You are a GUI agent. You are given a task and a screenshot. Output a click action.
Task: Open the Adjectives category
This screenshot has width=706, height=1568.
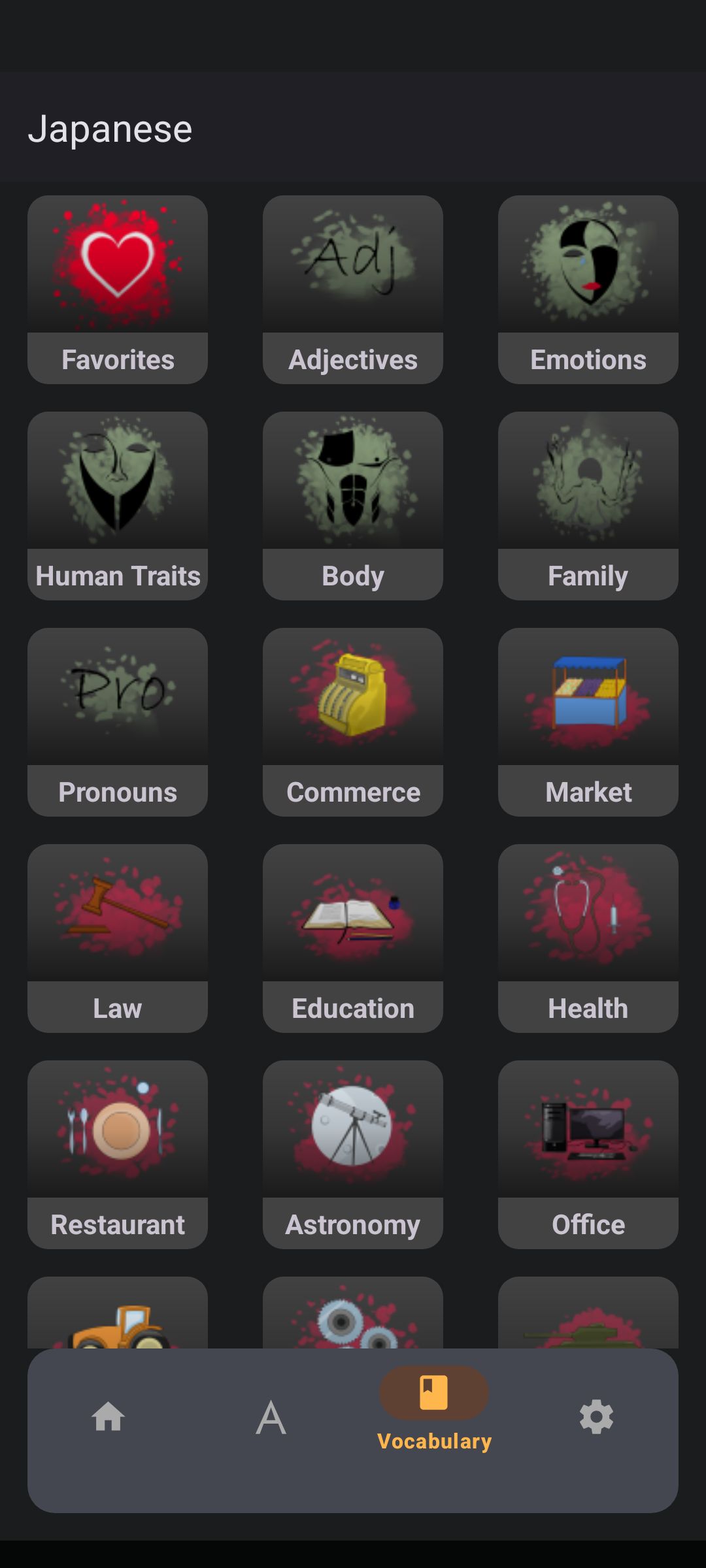353,289
